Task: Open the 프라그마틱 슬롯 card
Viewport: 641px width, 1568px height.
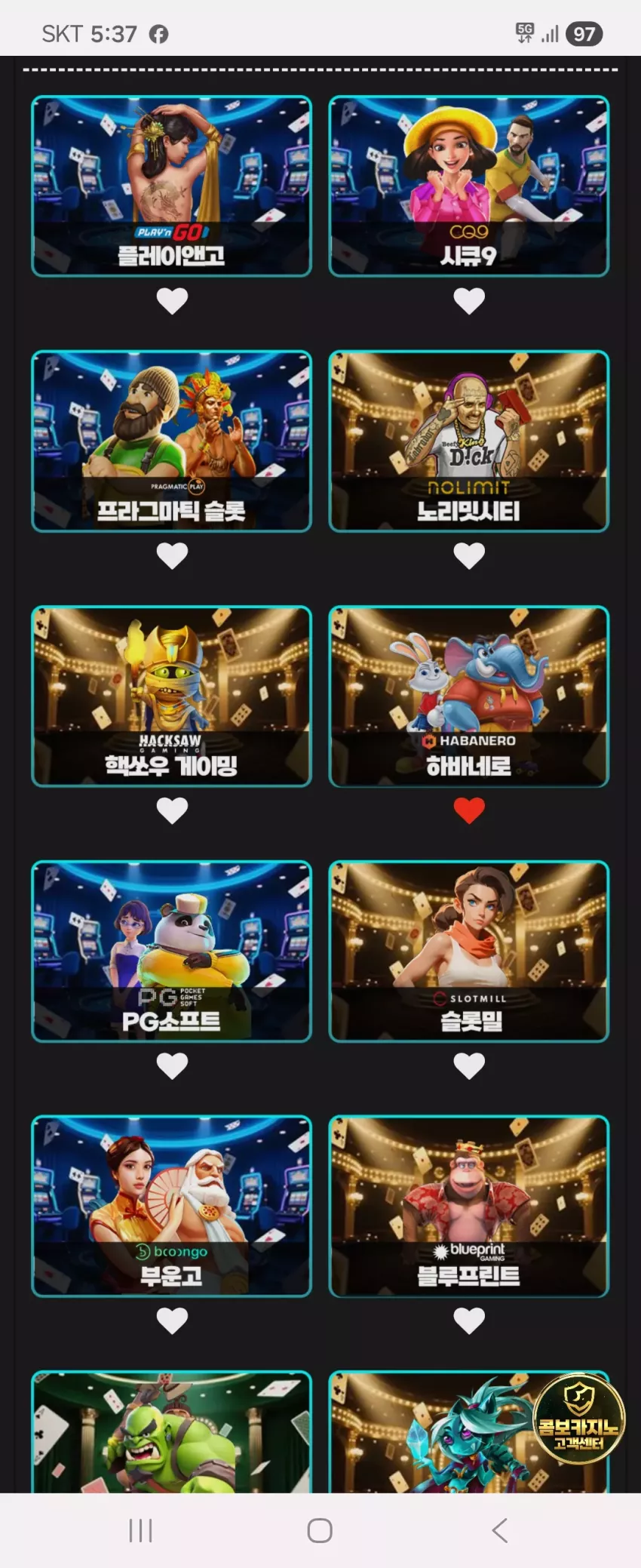Action: (171, 441)
